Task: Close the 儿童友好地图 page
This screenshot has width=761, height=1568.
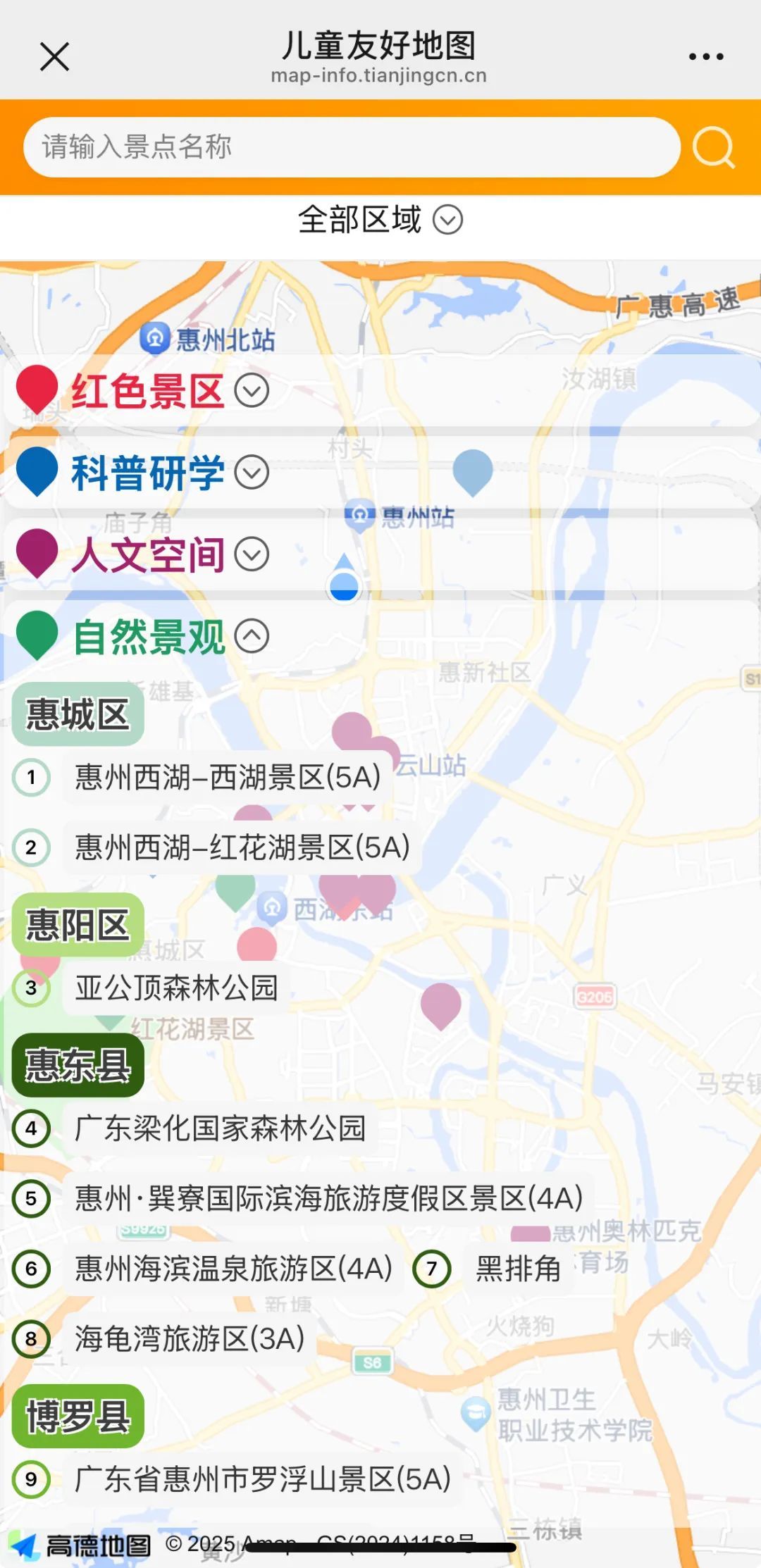Action: tap(54, 56)
